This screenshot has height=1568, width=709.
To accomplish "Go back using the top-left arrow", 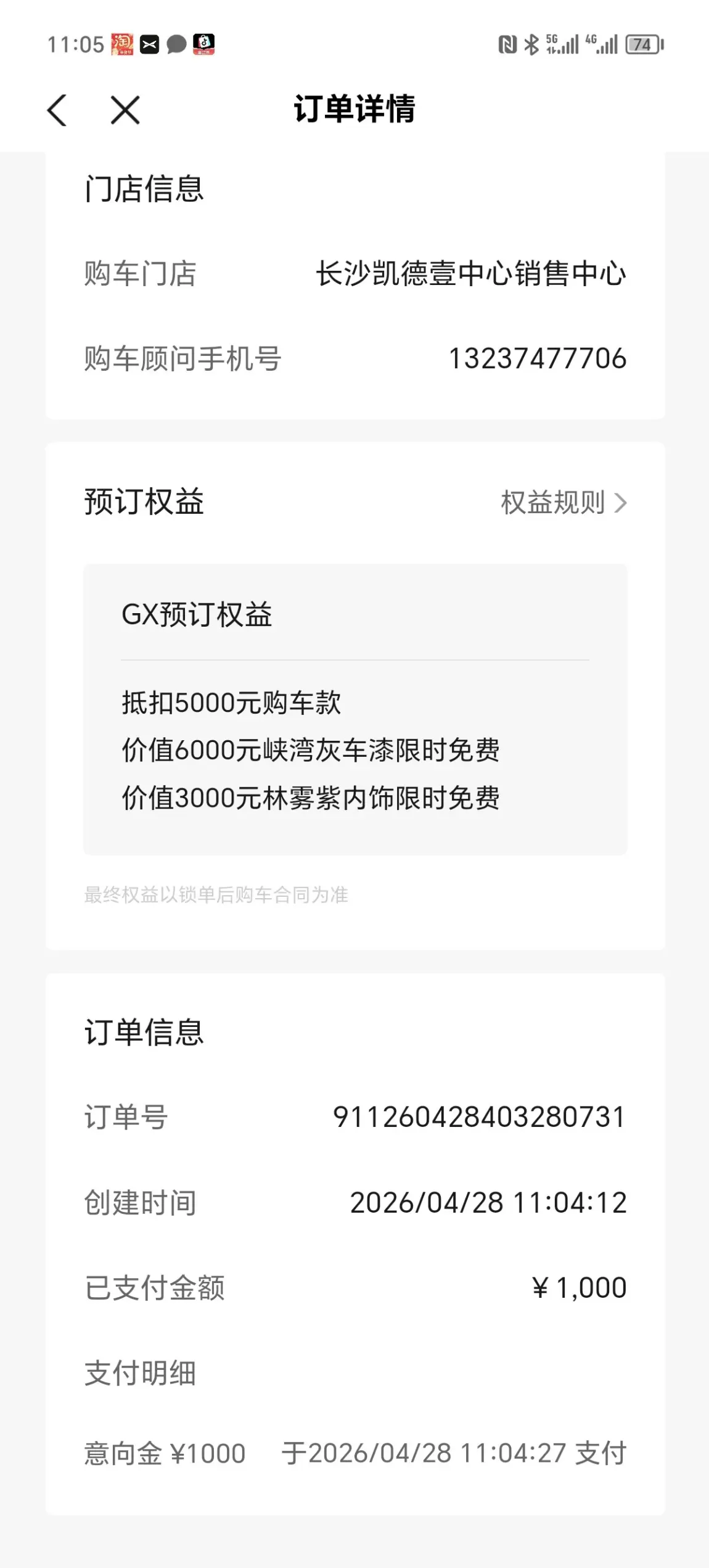I will tap(57, 110).
